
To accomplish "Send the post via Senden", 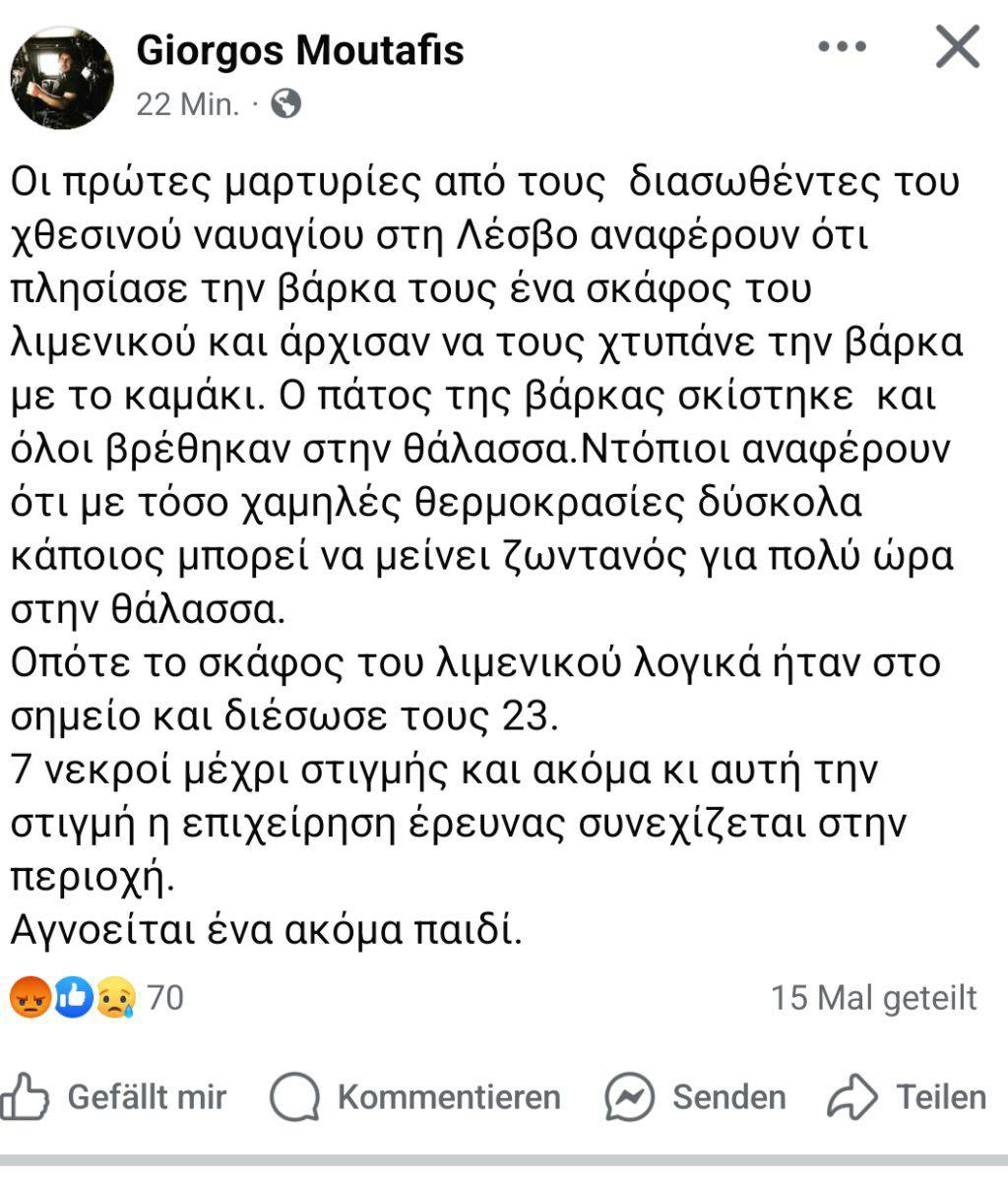I will [696, 1097].
